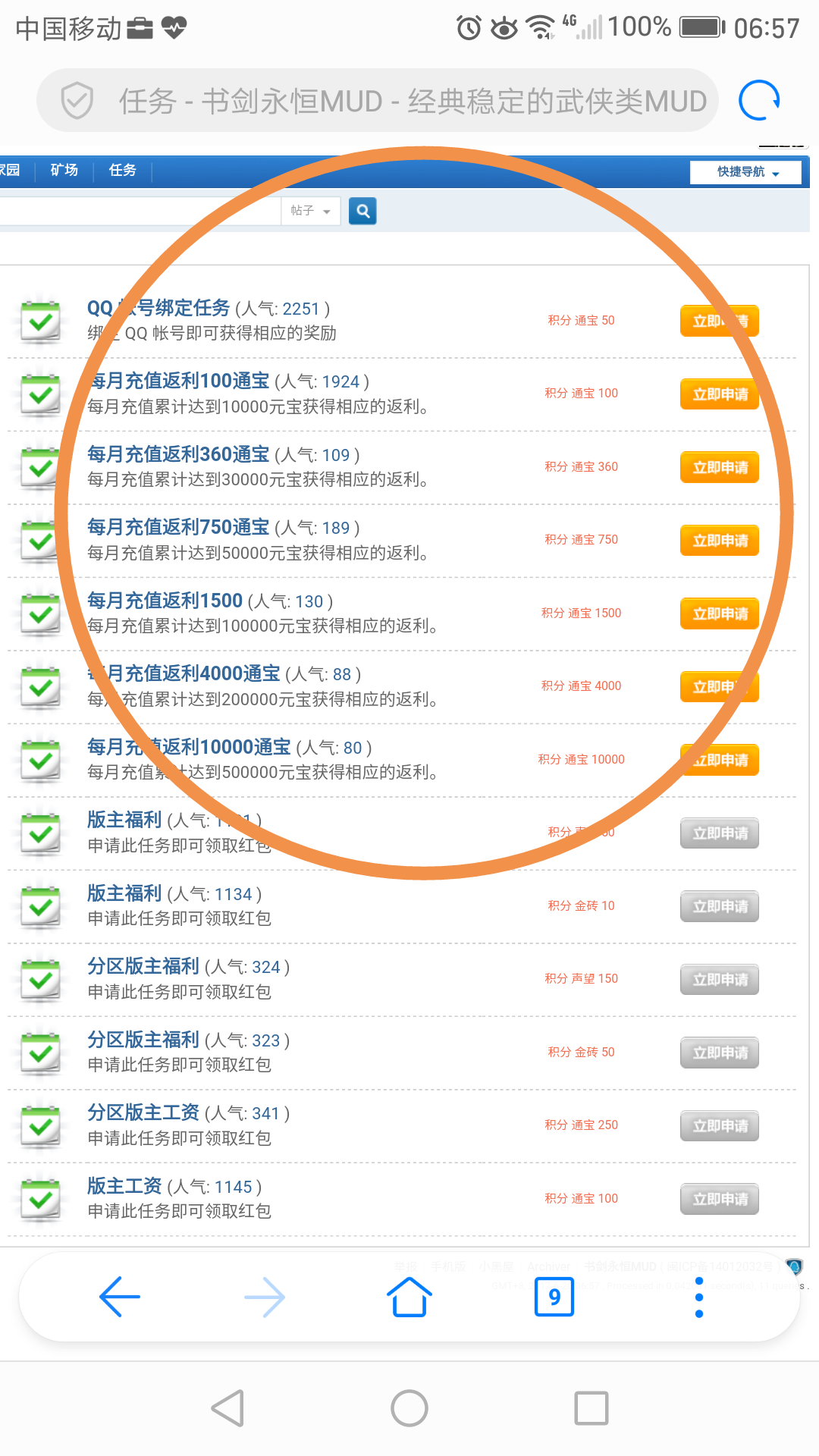Open the browser home page
Screen dimensions: 819x1456
pos(409,1297)
